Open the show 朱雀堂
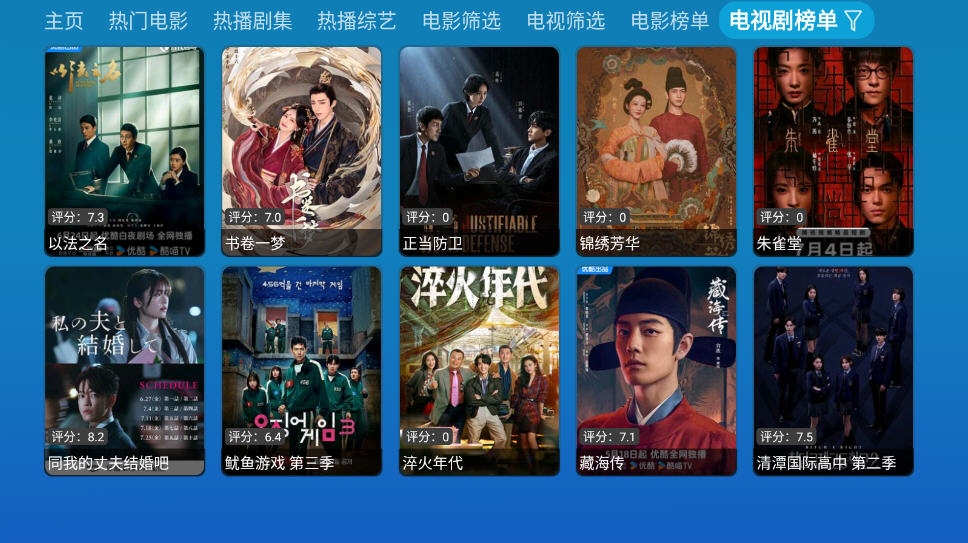The width and height of the screenshot is (968, 543). coord(833,150)
